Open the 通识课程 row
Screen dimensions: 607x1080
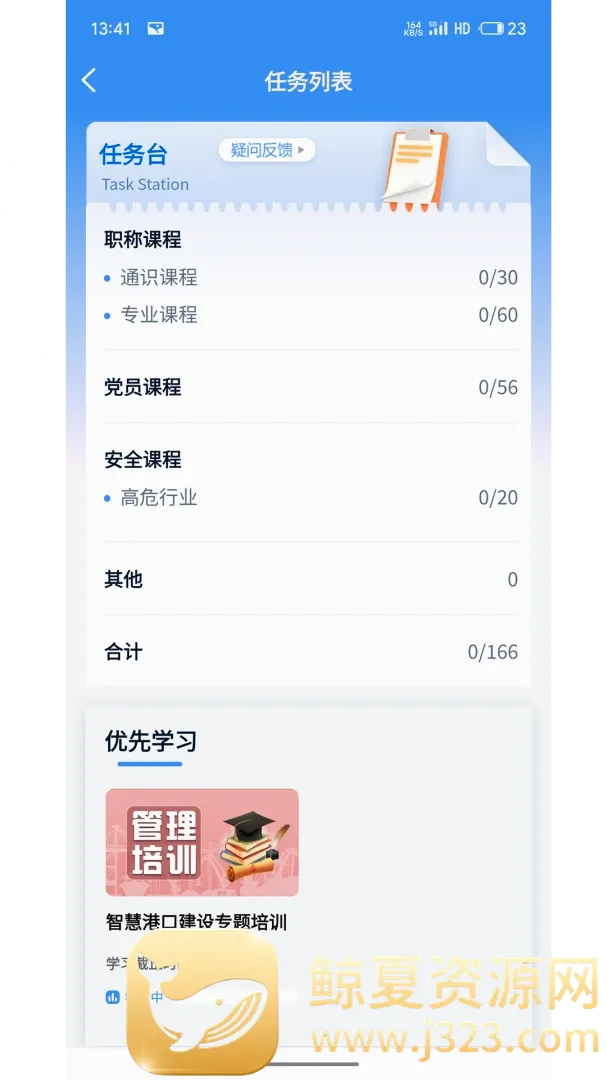click(x=311, y=278)
